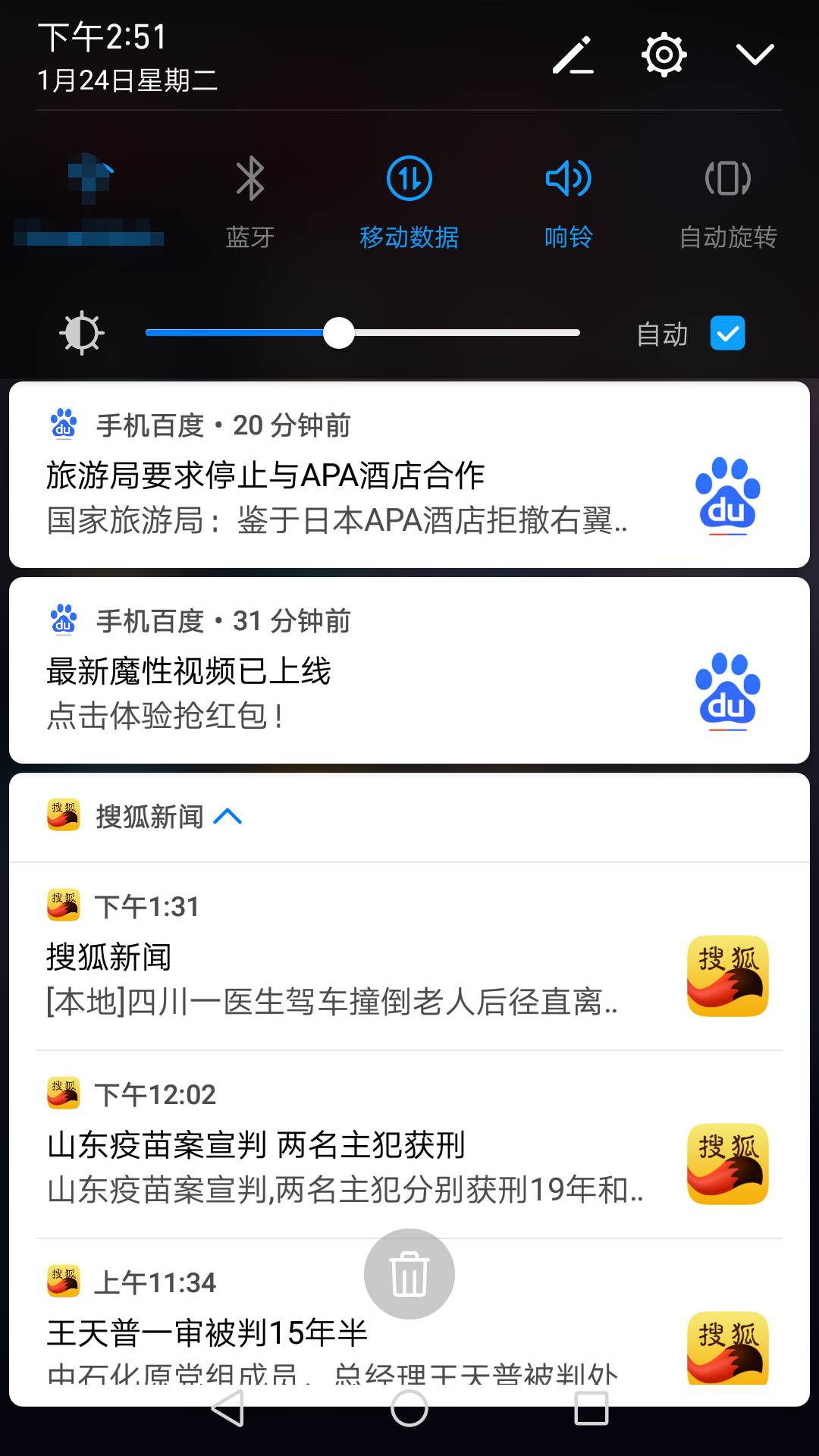Clear all notifications with trash button
The height and width of the screenshot is (1456, 819).
tap(409, 1274)
